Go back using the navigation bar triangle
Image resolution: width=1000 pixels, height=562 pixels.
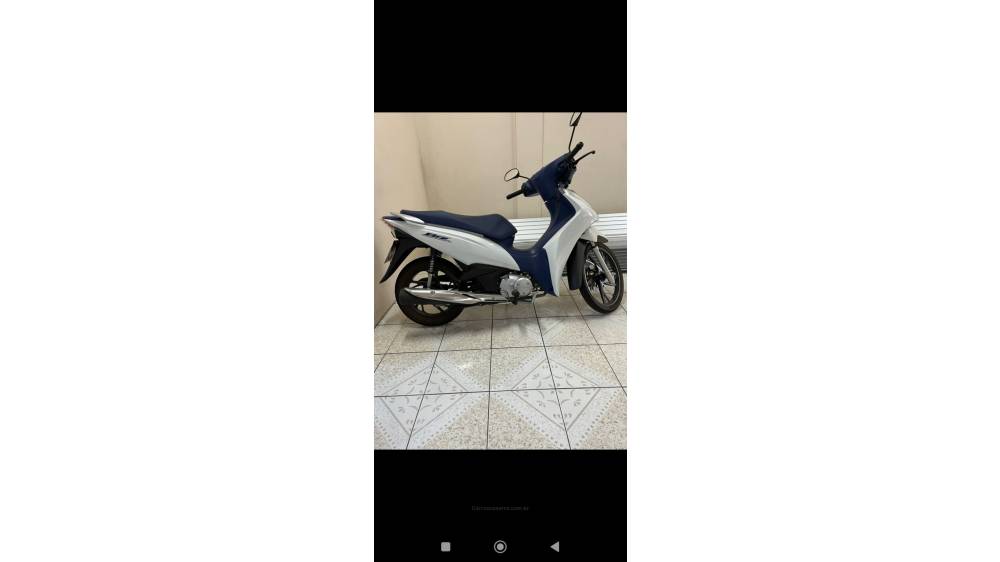(554, 547)
